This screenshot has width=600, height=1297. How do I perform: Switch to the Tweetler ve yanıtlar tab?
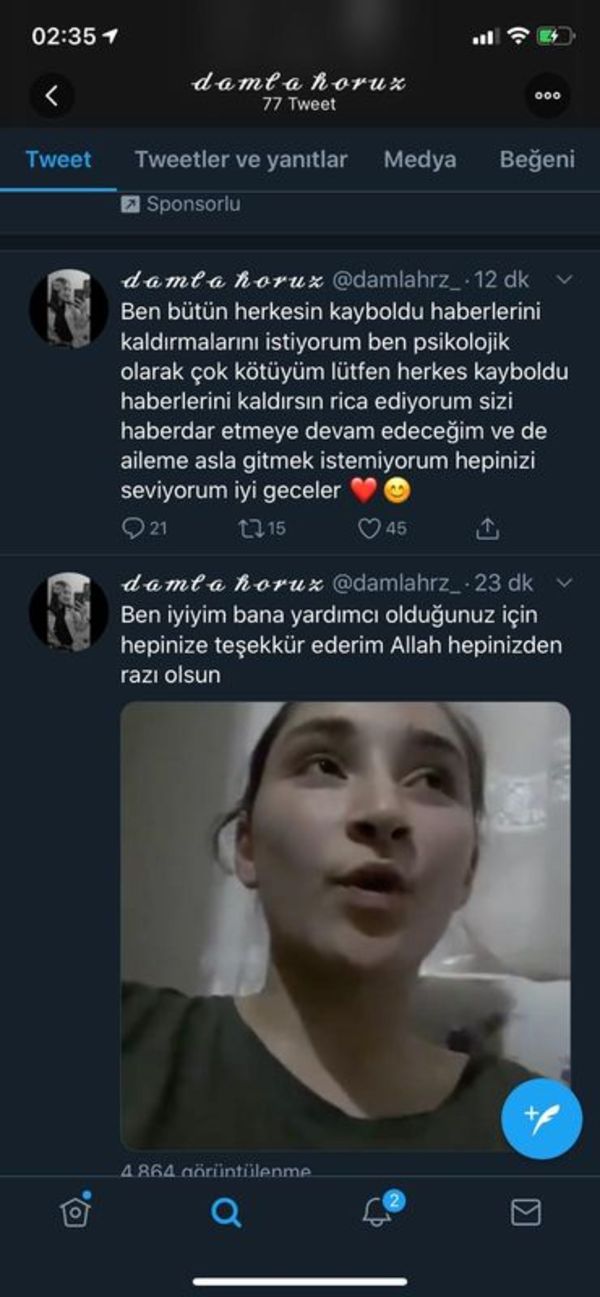[241, 159]
